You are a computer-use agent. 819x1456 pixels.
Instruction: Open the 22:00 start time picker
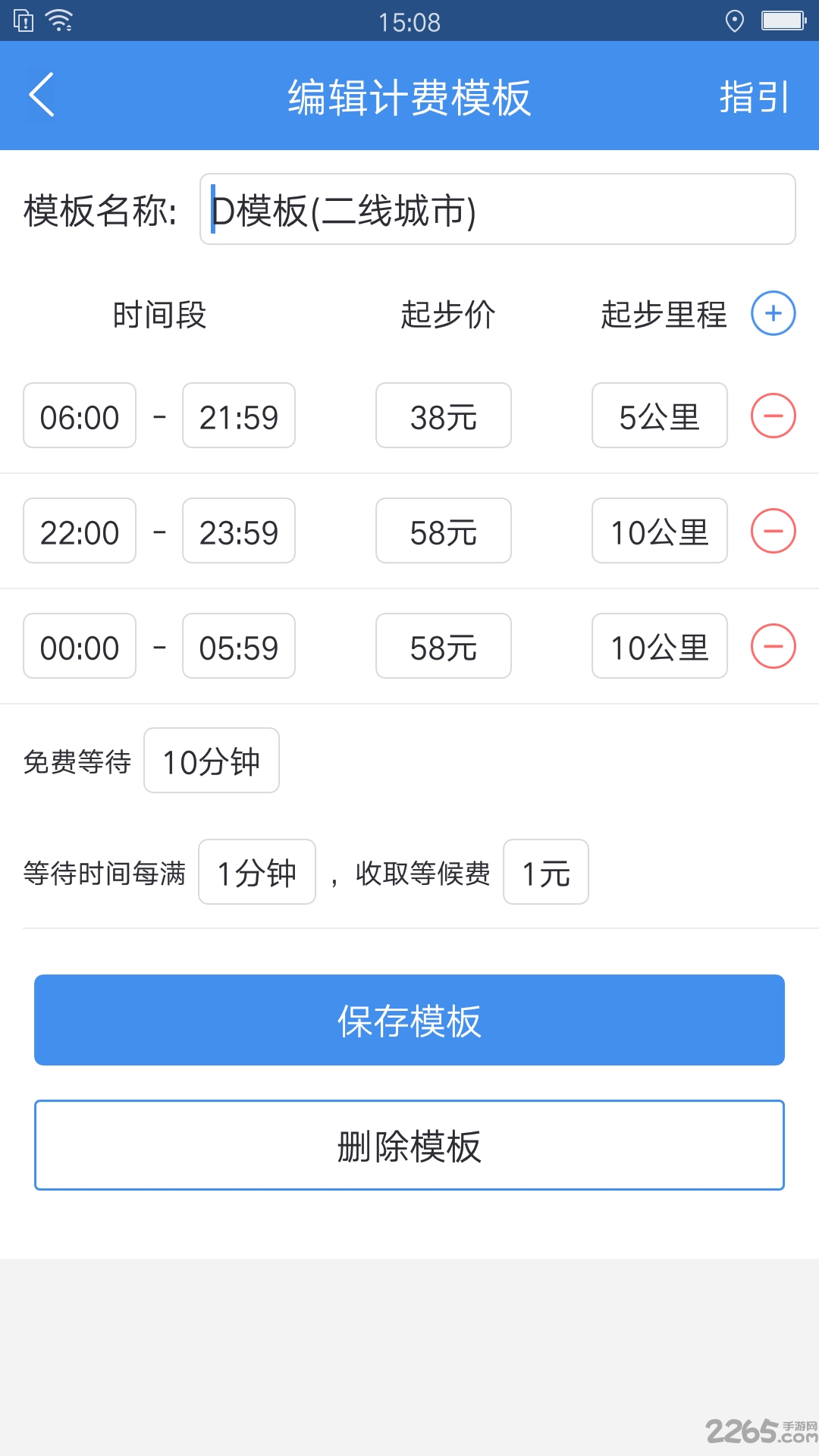pyautogui.click(x=79, y=531)
